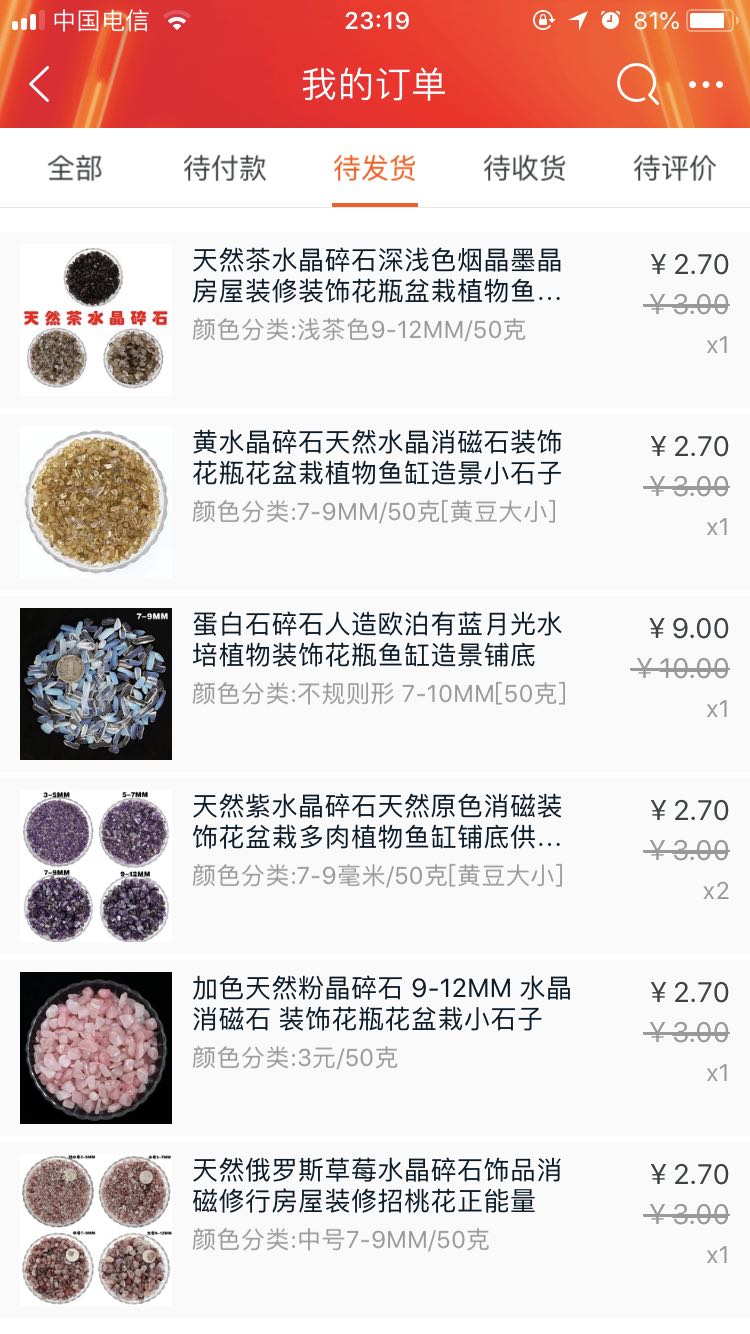
Task: Open the 蛋白石碎石 order item
Action: tap(377, 640)
